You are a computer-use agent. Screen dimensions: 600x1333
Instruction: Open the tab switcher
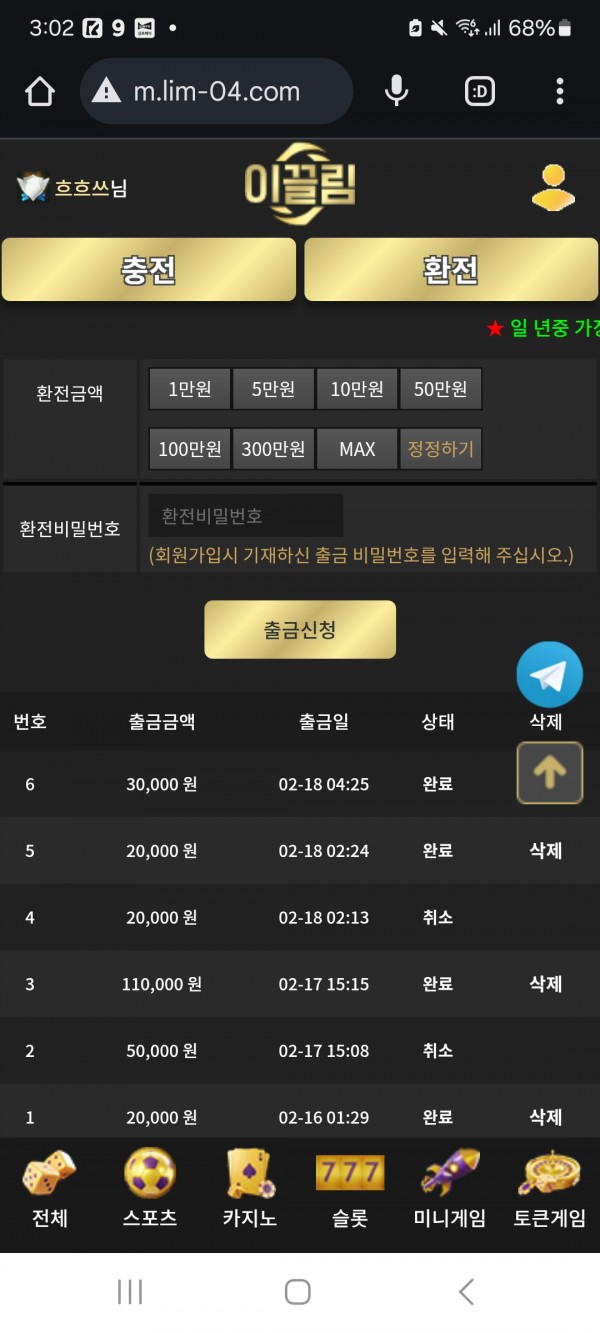480,92
